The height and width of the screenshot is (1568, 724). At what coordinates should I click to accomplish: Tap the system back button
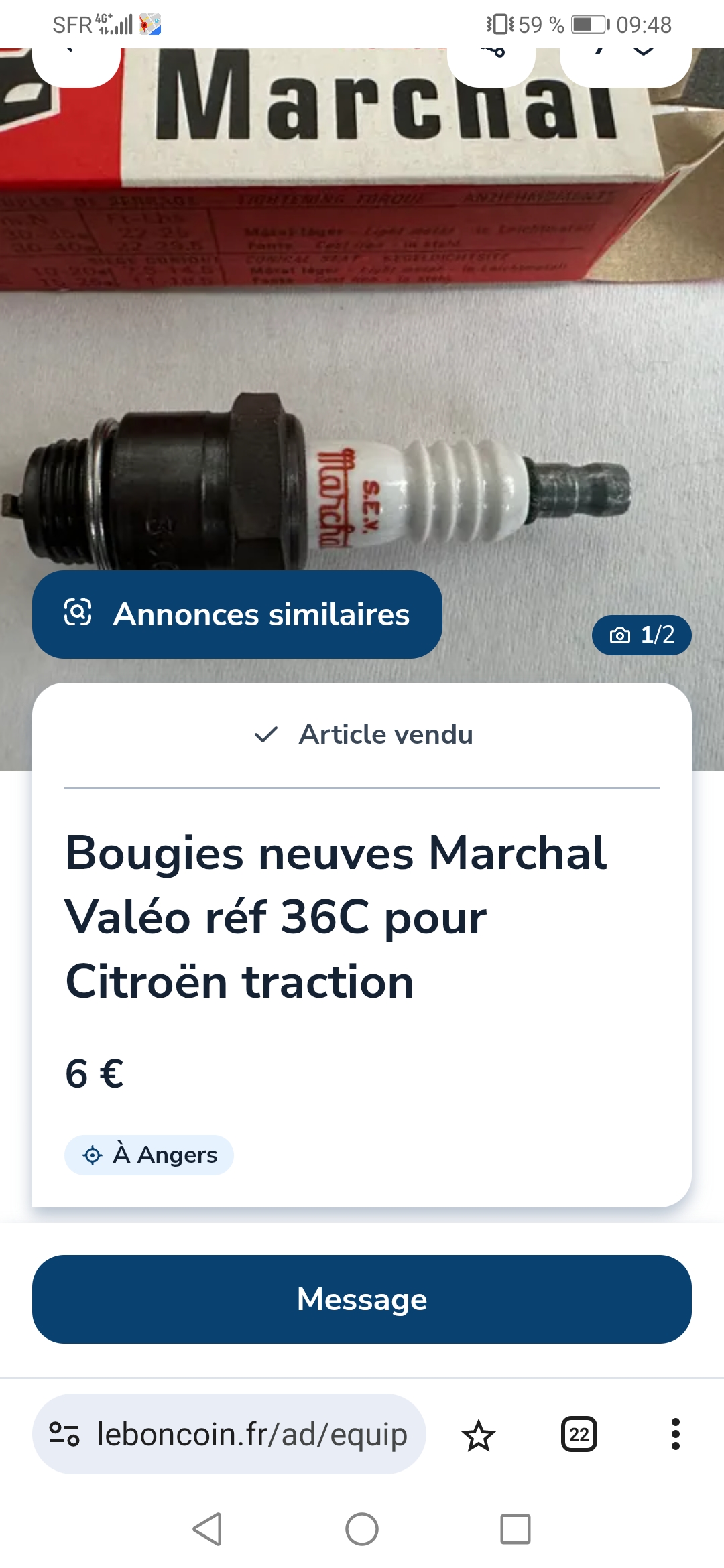click(208, 1529)
